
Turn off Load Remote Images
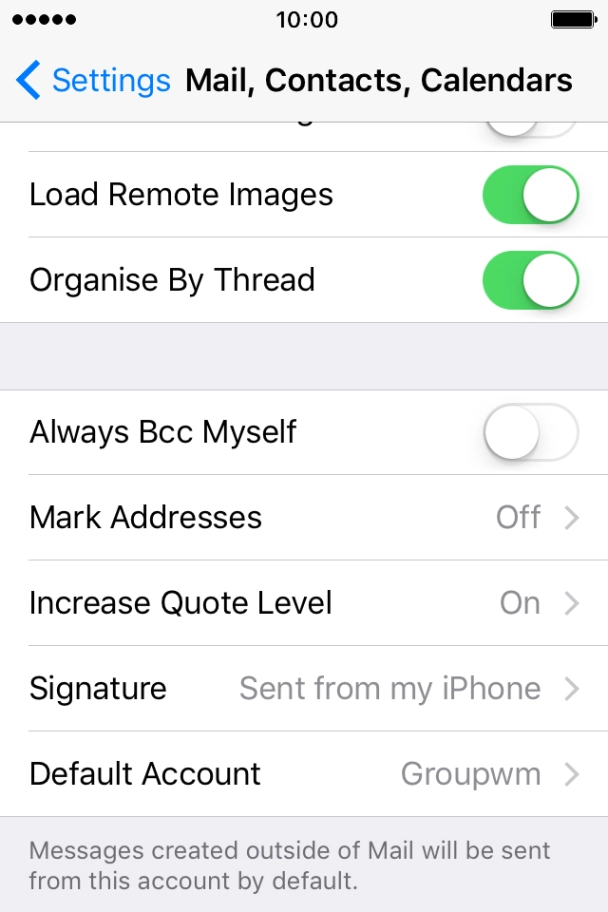click(530, 195)
